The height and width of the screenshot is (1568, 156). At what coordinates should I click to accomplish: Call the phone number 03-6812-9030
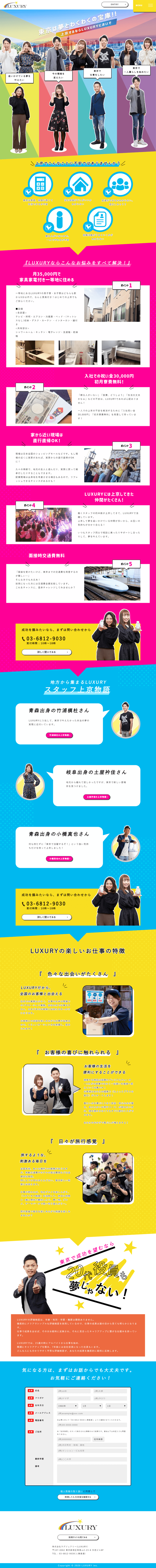tap(46, 639)
